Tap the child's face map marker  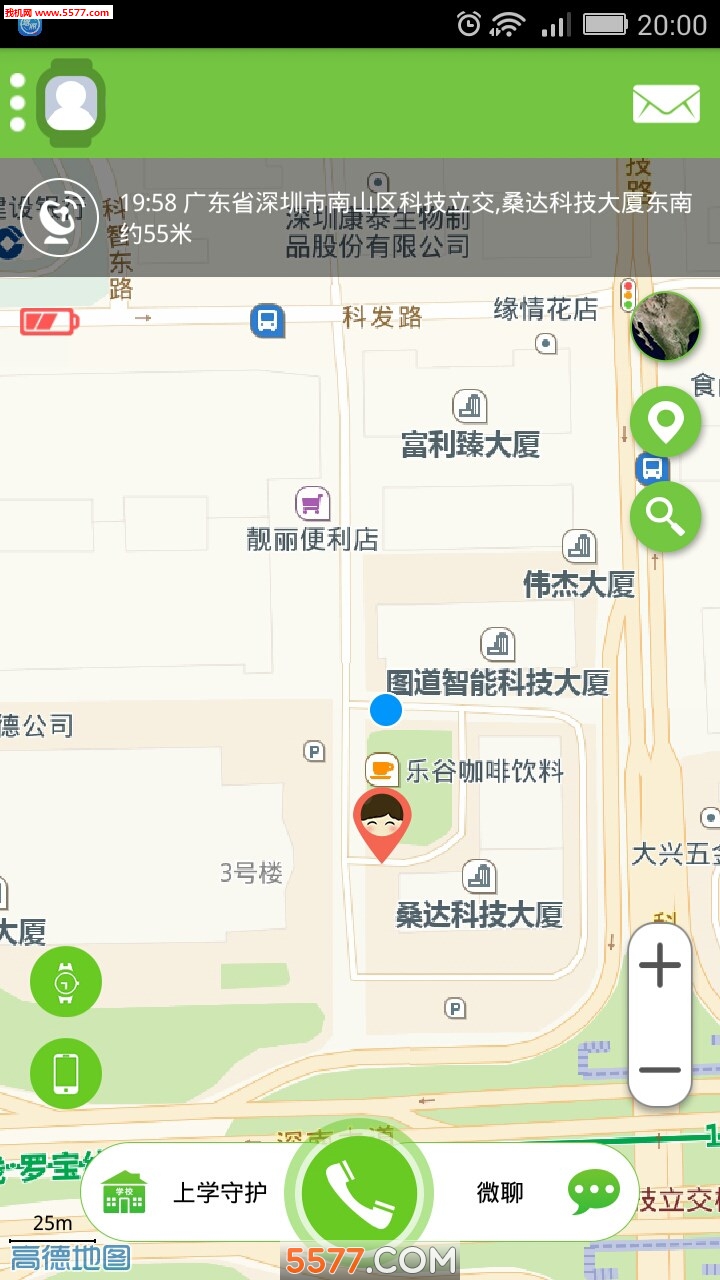(x=381, y=820)
